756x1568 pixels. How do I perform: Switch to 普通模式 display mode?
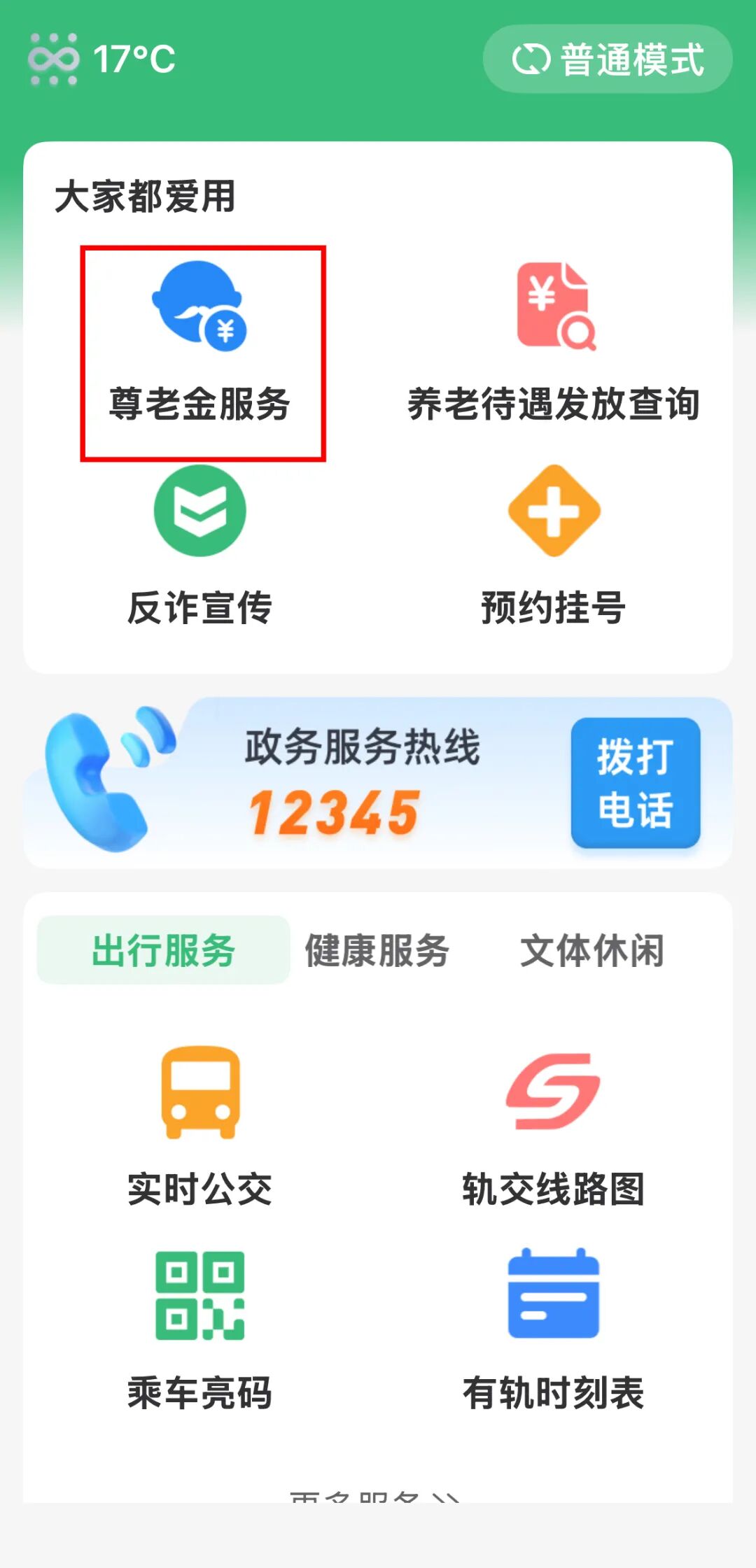click(608, 59)
